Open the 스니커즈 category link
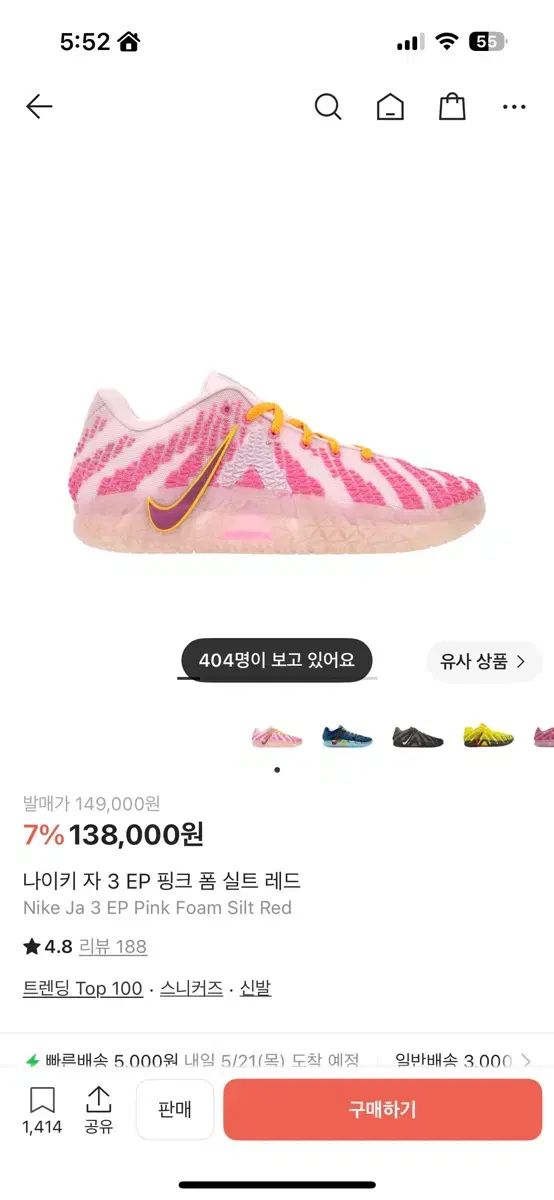Viewport: 554px width, 1200px height. 191,988
